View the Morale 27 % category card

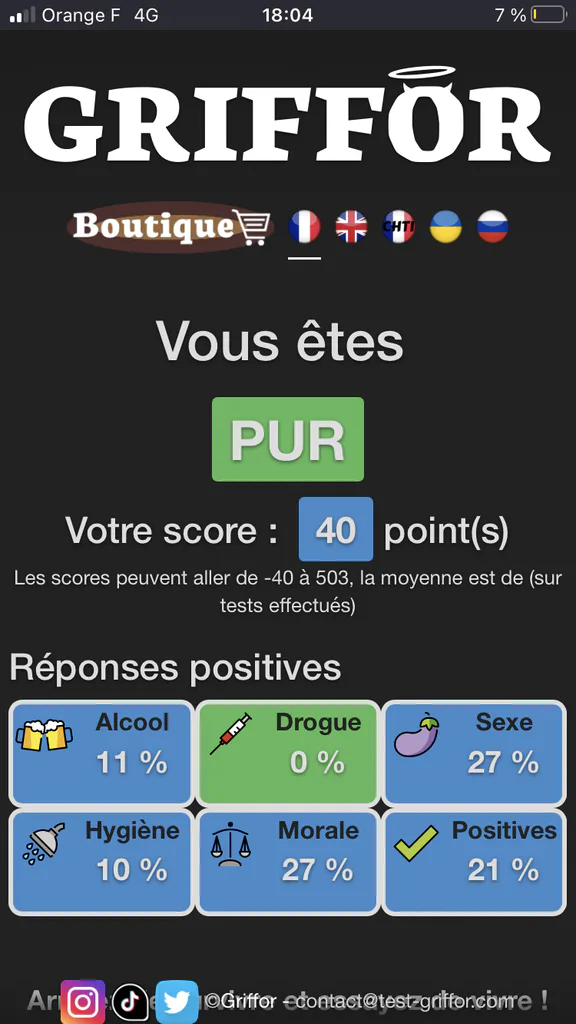click(x=288, y=862)
